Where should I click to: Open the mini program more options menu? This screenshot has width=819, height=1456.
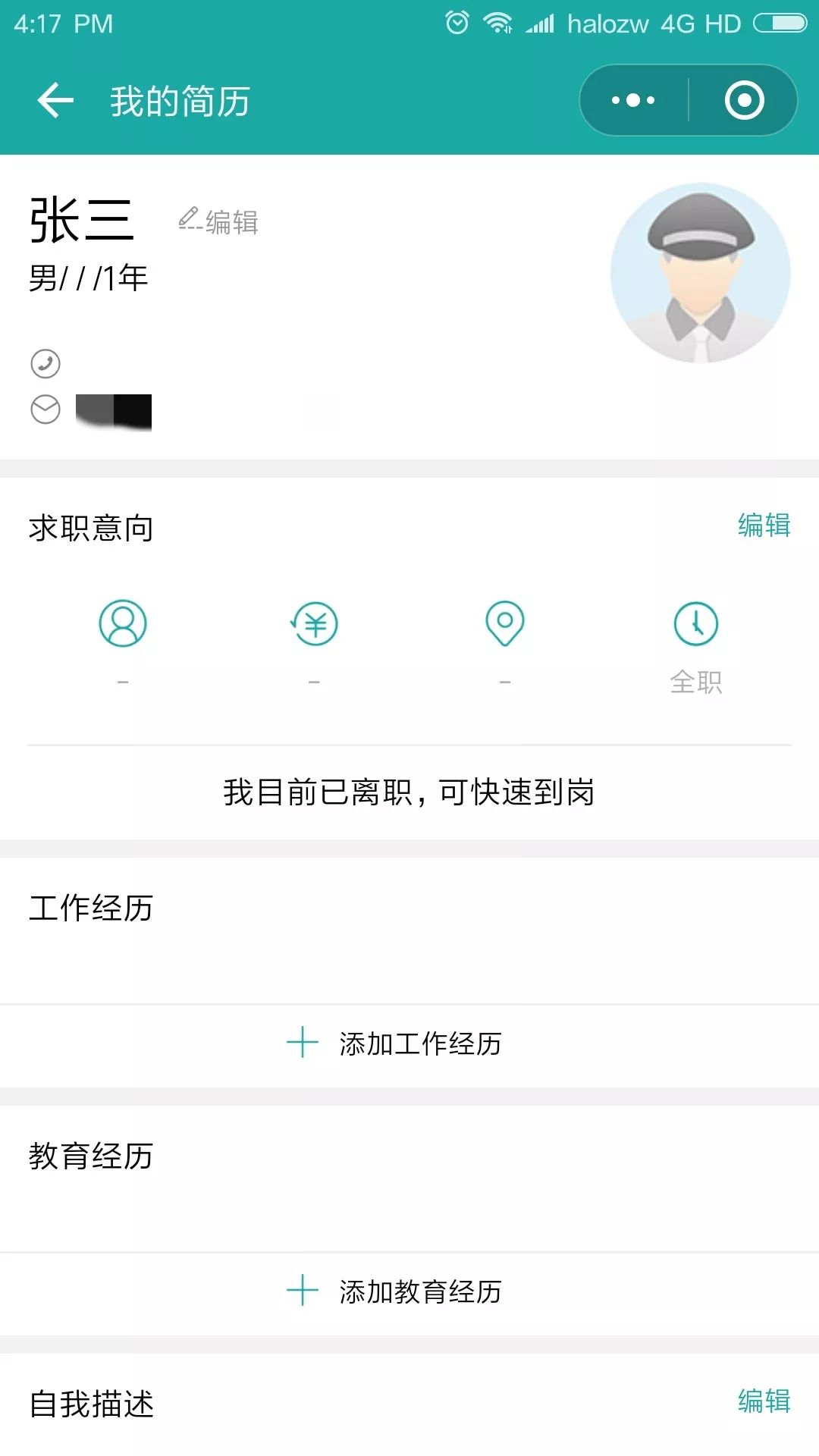click(633, 100)
